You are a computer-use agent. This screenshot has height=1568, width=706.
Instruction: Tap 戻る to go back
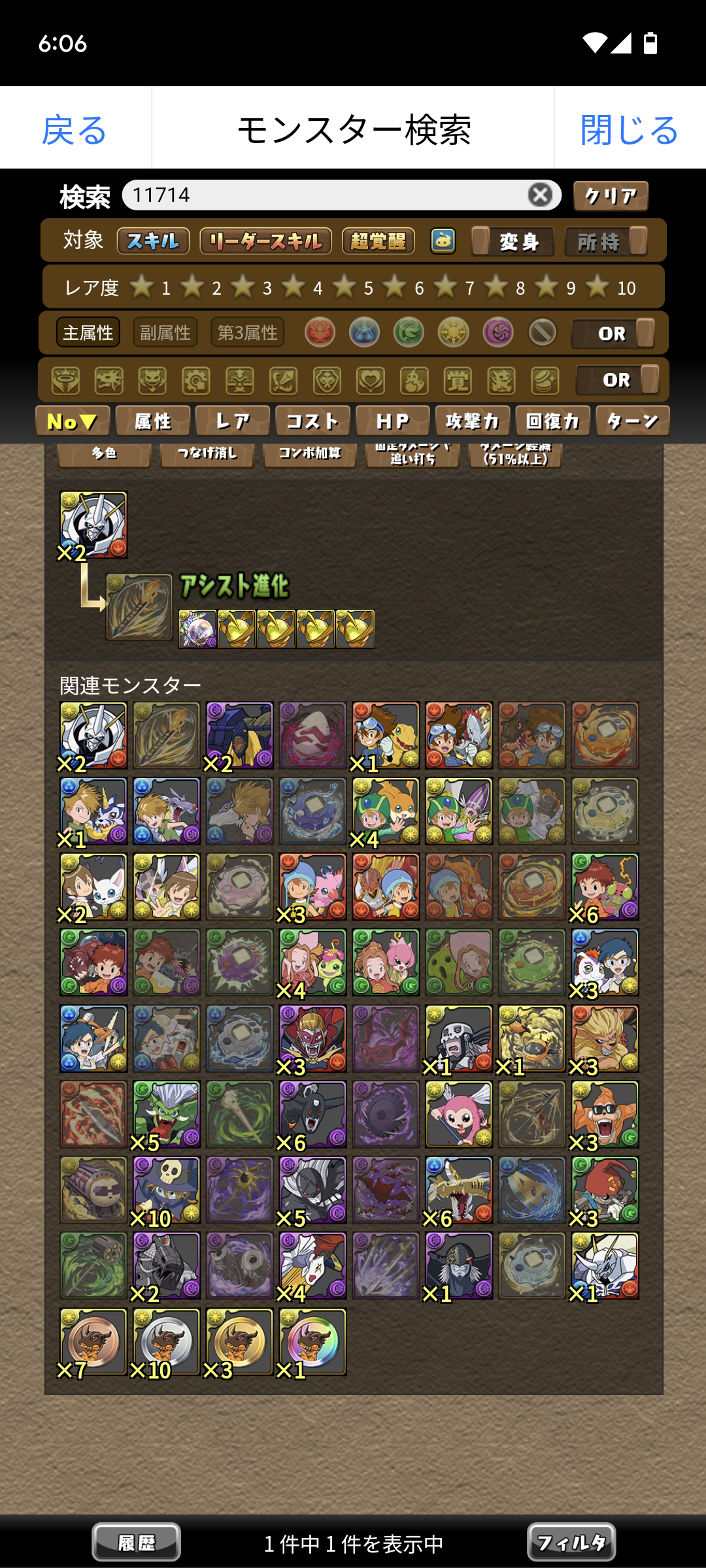75,129
